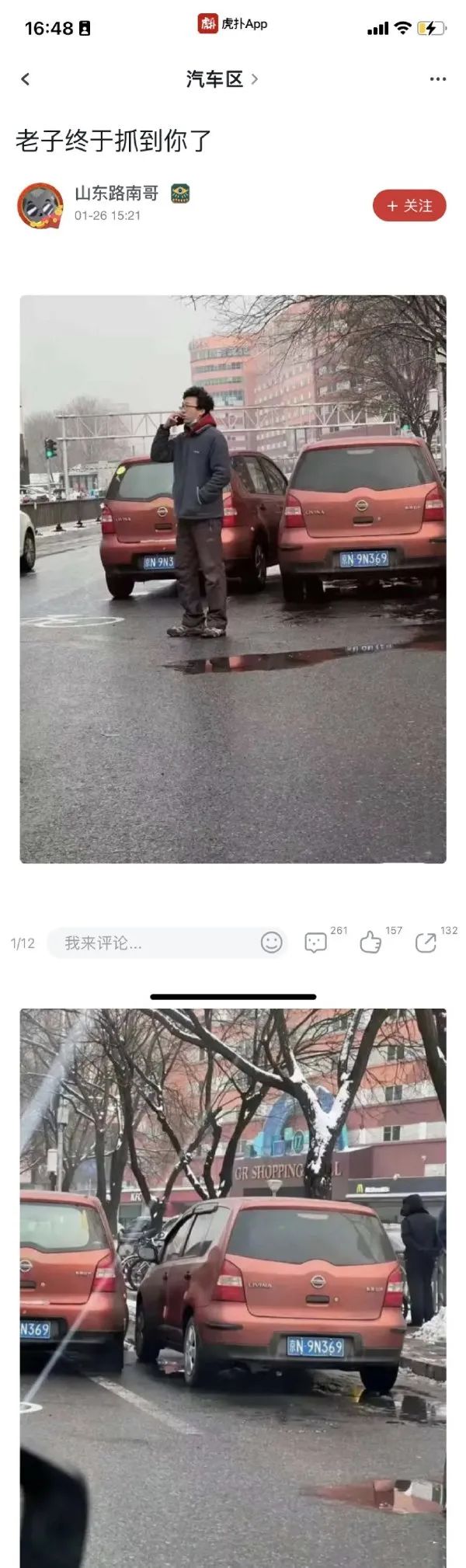Follow 山东路南哥 with the 关注 button
Screen dimensions: 466x1568
click(x=409, y=206)
